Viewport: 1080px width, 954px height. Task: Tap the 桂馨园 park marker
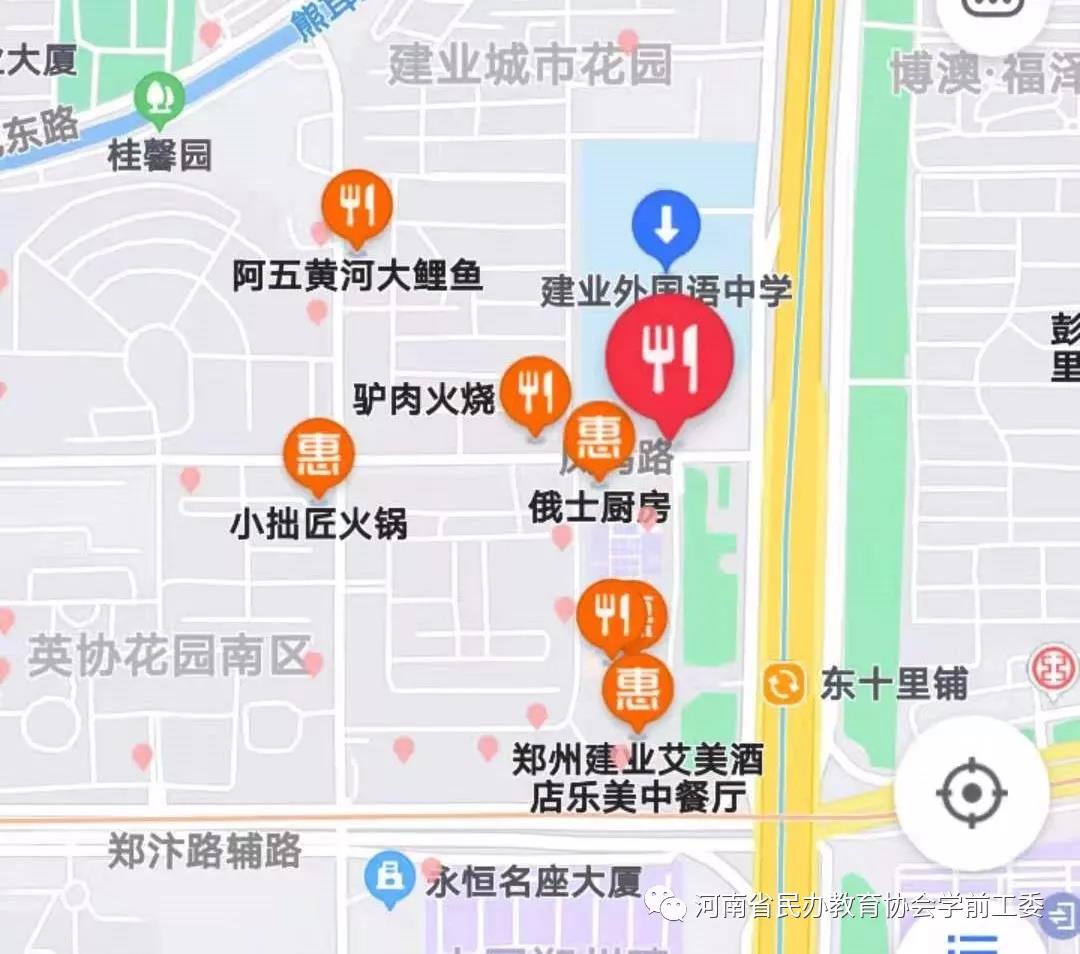159,97
